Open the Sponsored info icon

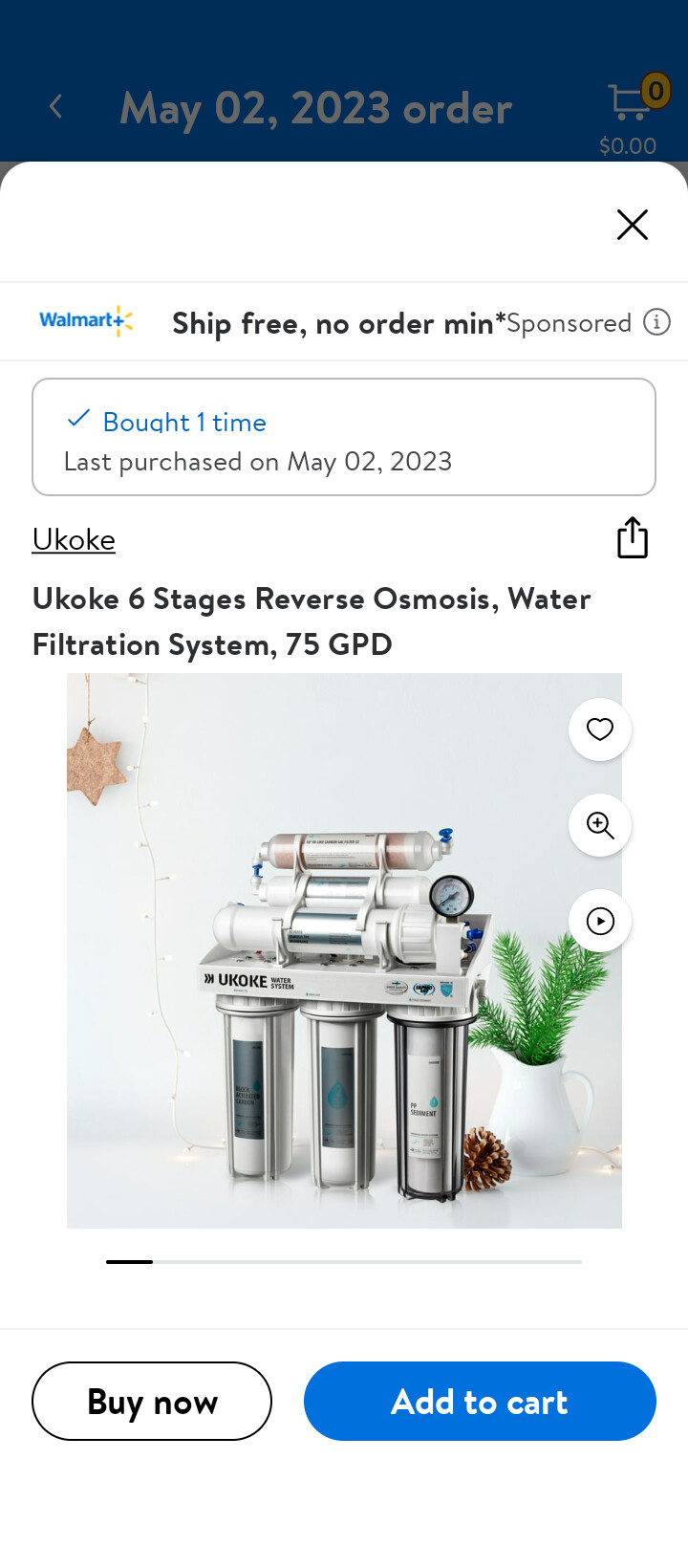pos(656,322)
